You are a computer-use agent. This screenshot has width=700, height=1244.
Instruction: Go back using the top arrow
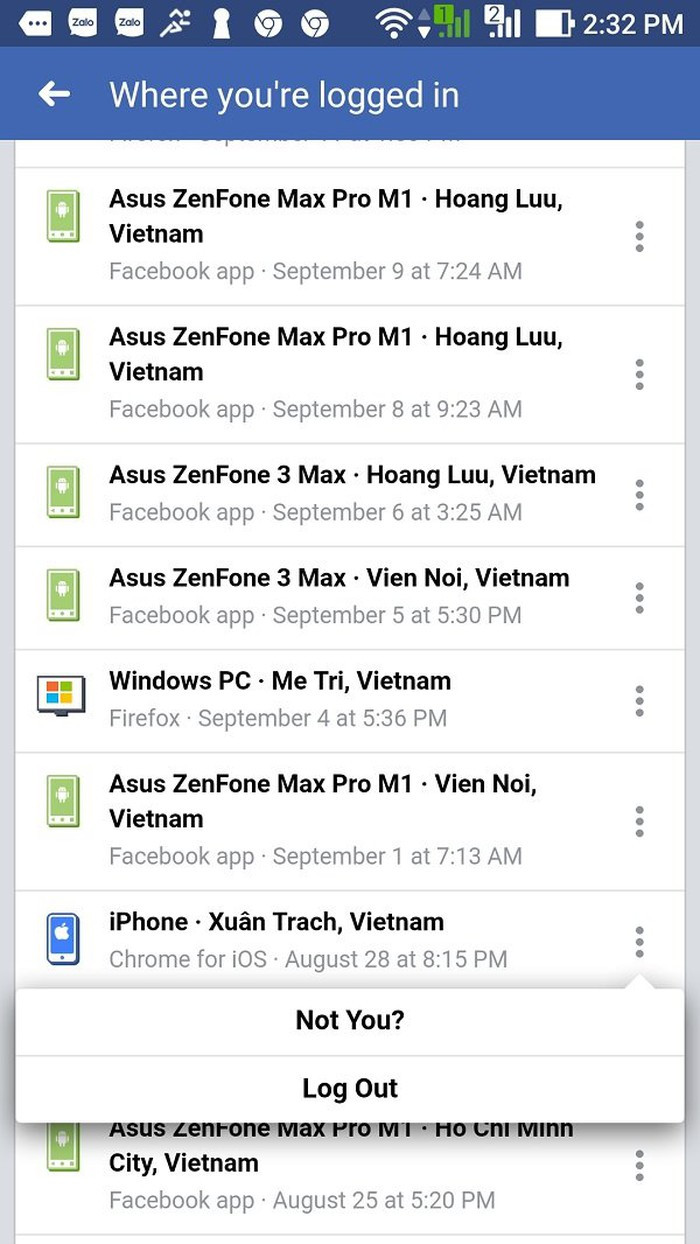pyautogui.click(x=55, y=94)
